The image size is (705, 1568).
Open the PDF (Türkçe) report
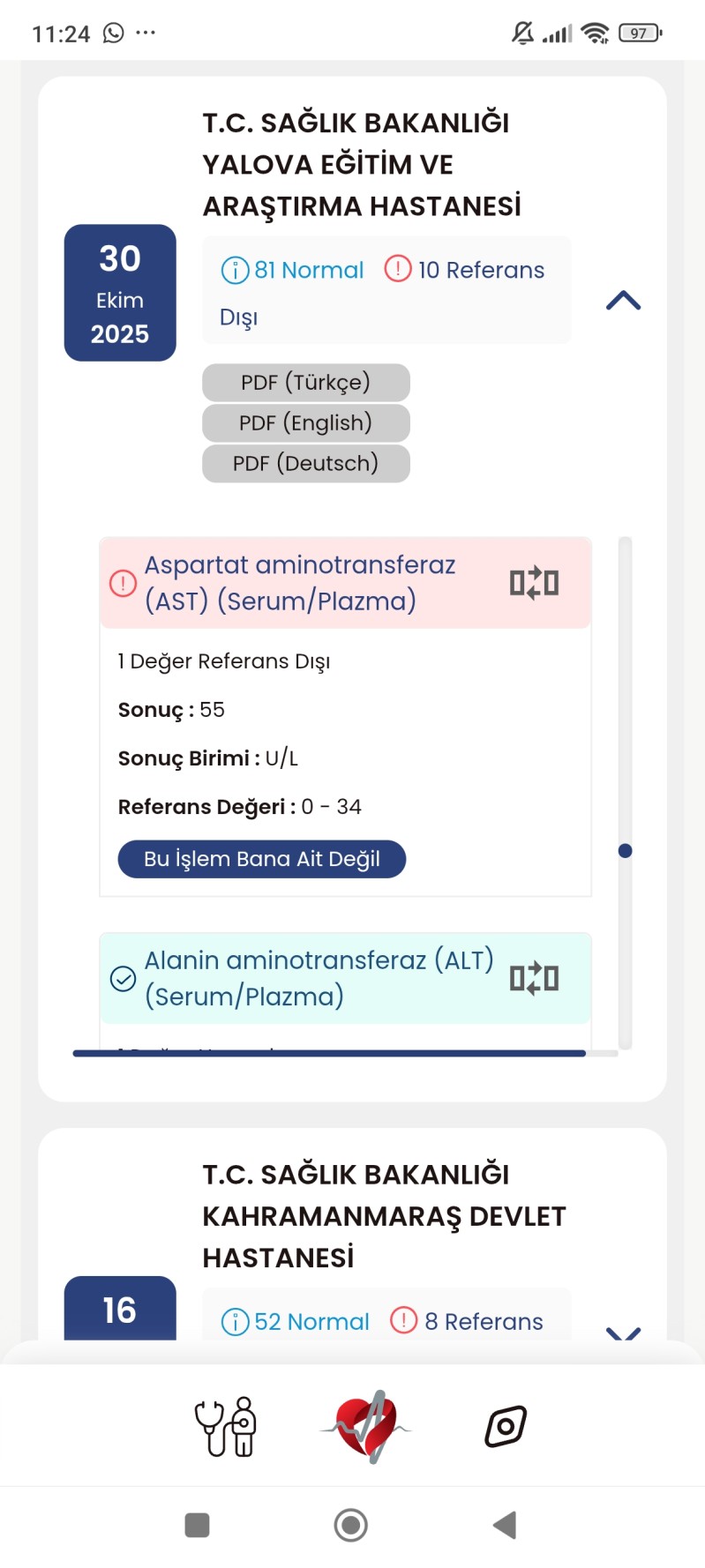point(305,383)
